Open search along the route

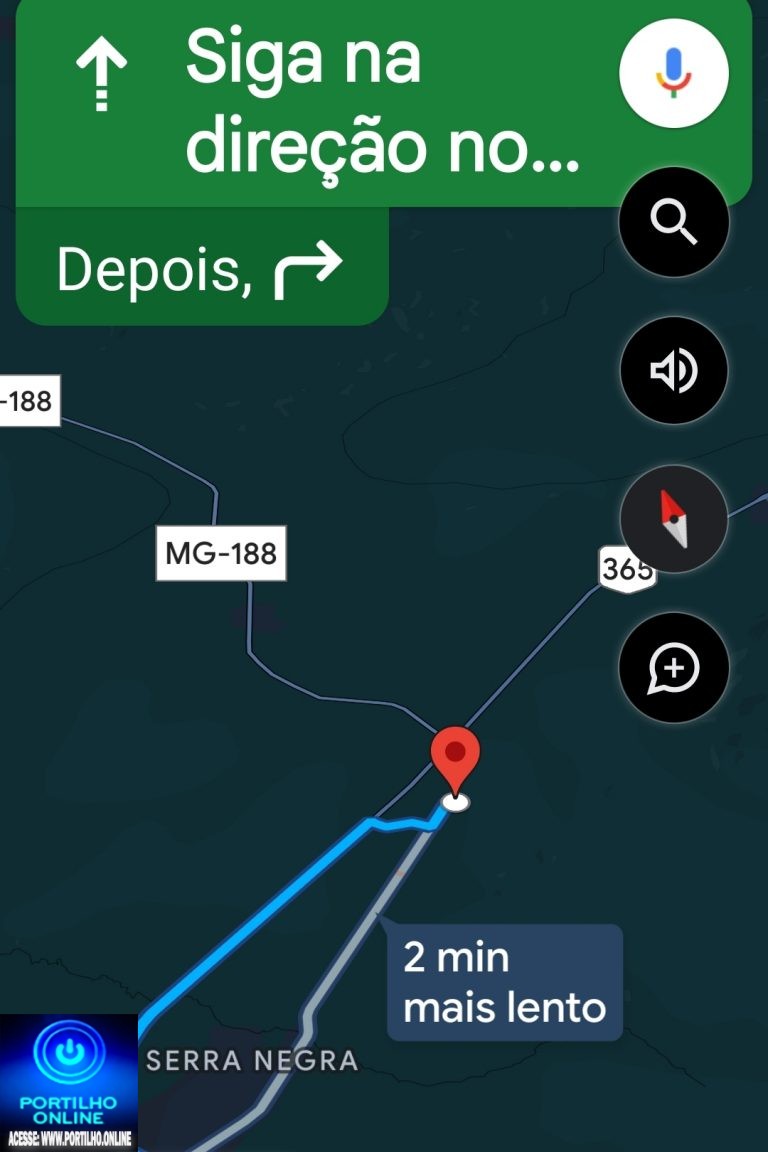[x=673, y=222]
